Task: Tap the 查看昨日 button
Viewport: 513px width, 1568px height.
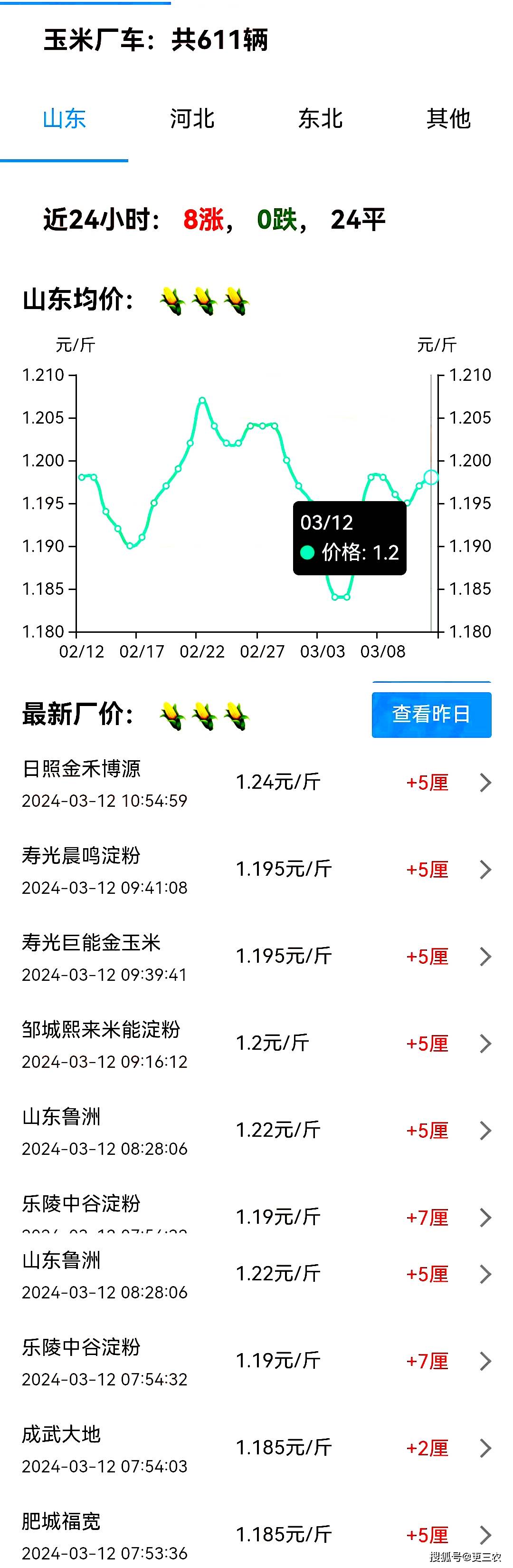Action: coord(431,714)
